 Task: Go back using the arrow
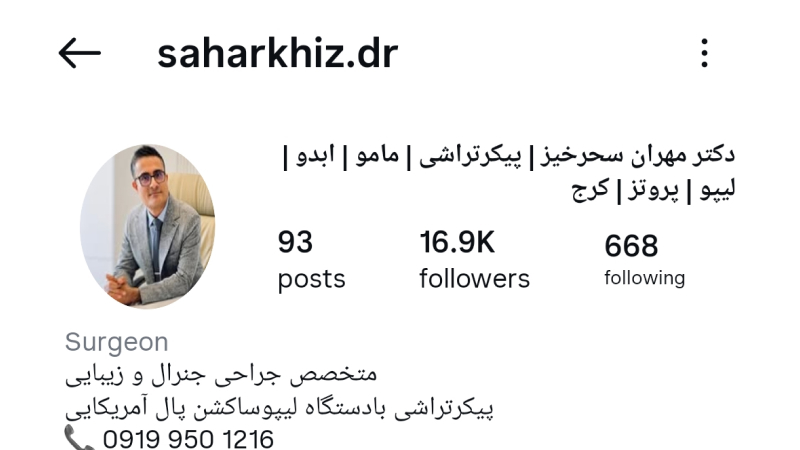coord(79,53)
